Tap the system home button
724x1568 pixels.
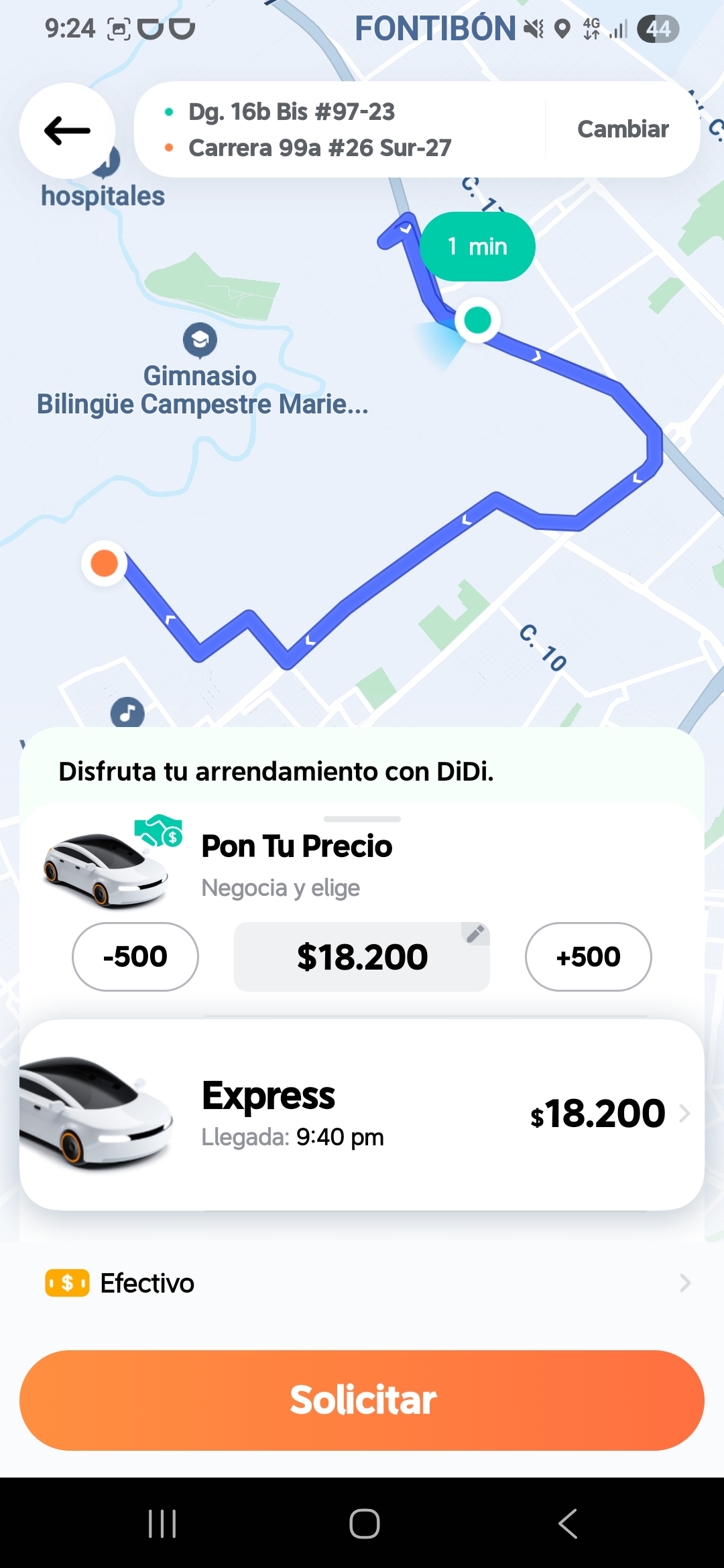coord(364,1524)
